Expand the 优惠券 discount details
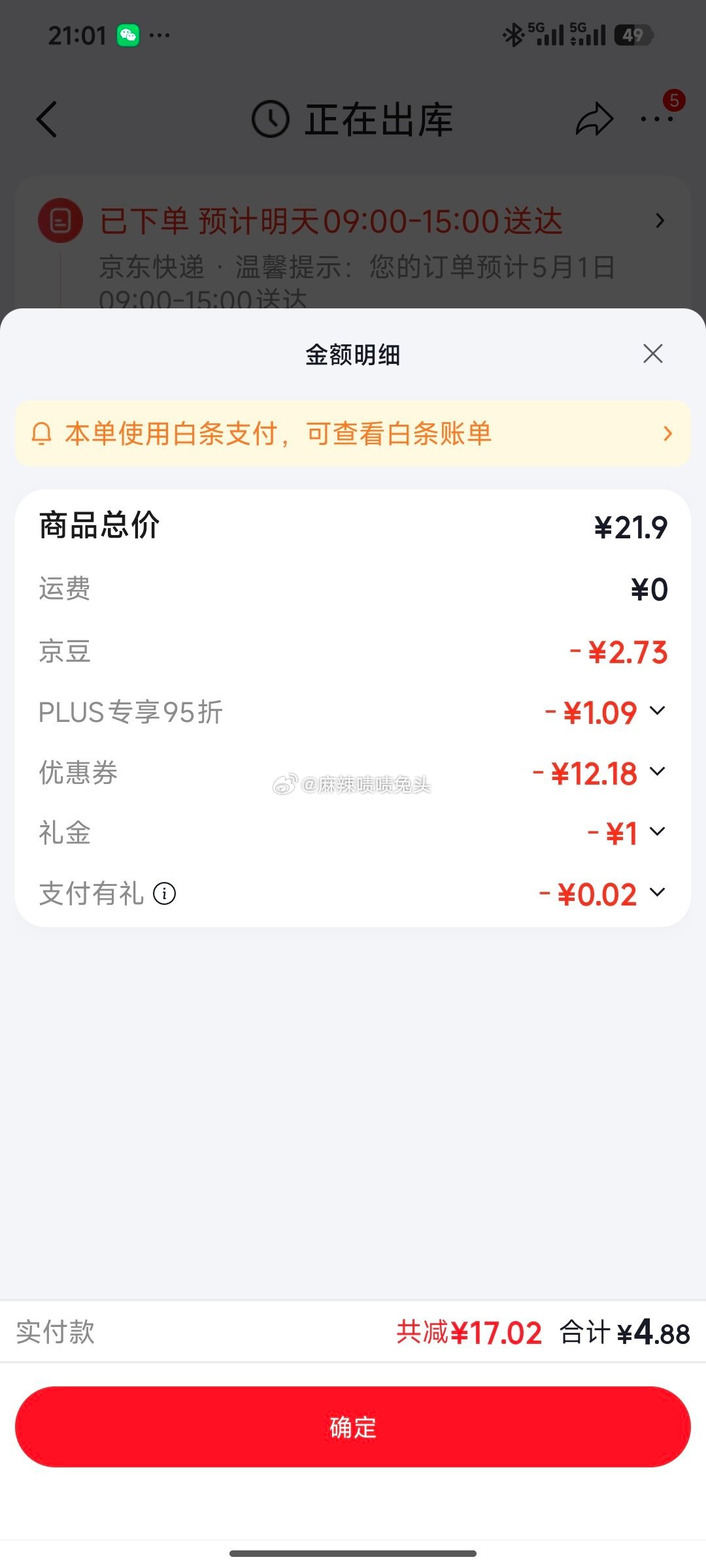Image resolution: width=706 pixels, height=1568 pixels. click(657, 772)
